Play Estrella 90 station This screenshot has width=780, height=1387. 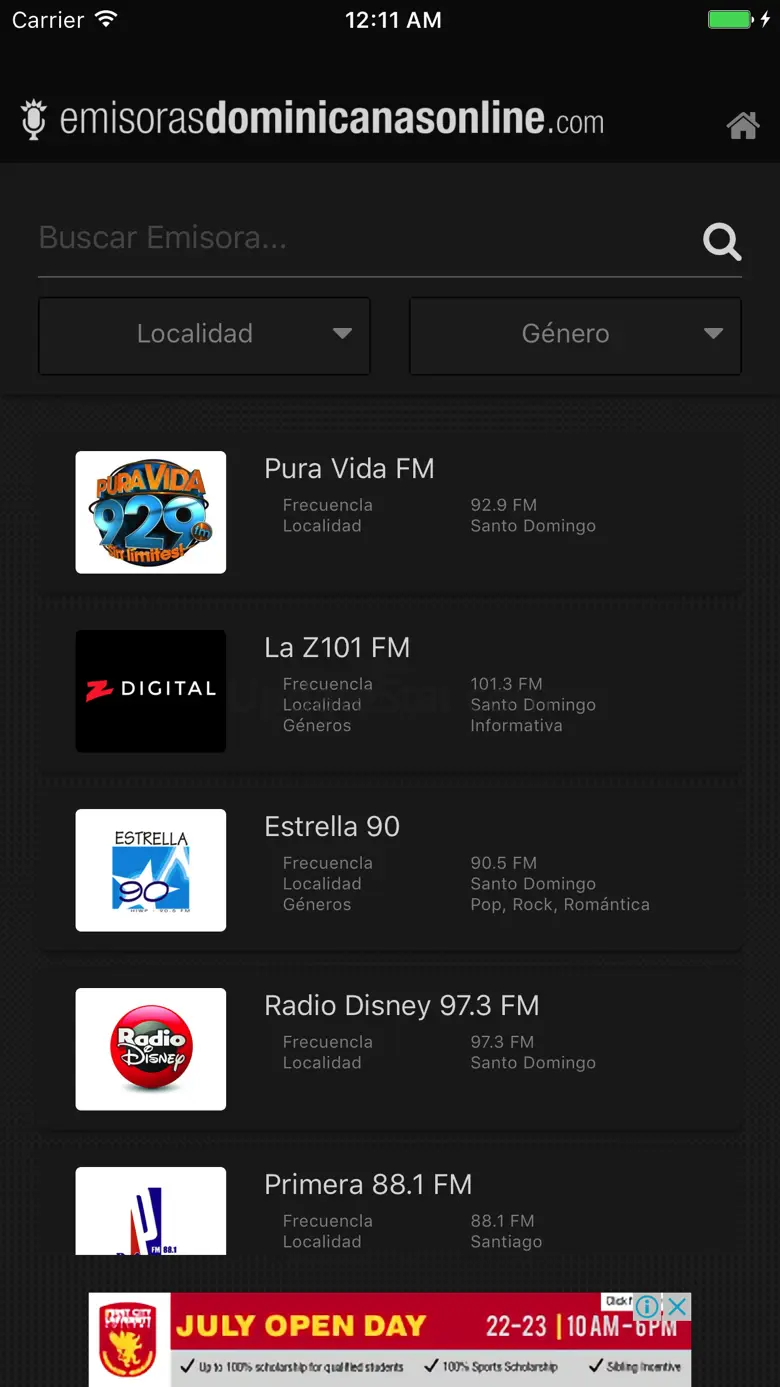tap(390, 869)
